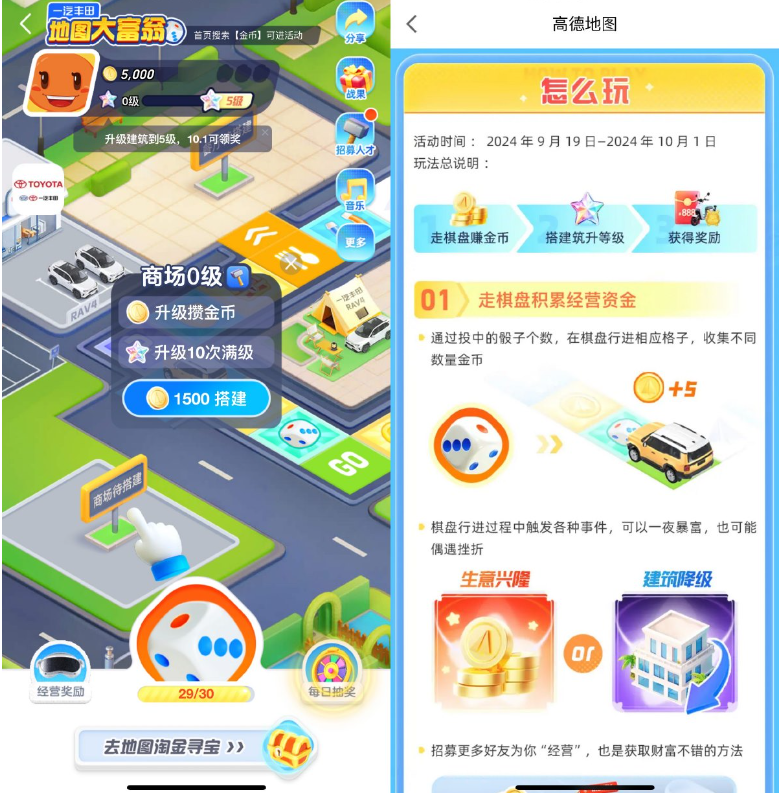Image resolution: width=779 pixels, height=793 pixels.
Task: Share the game via 分享 icon
Action: tap(355, 23)
